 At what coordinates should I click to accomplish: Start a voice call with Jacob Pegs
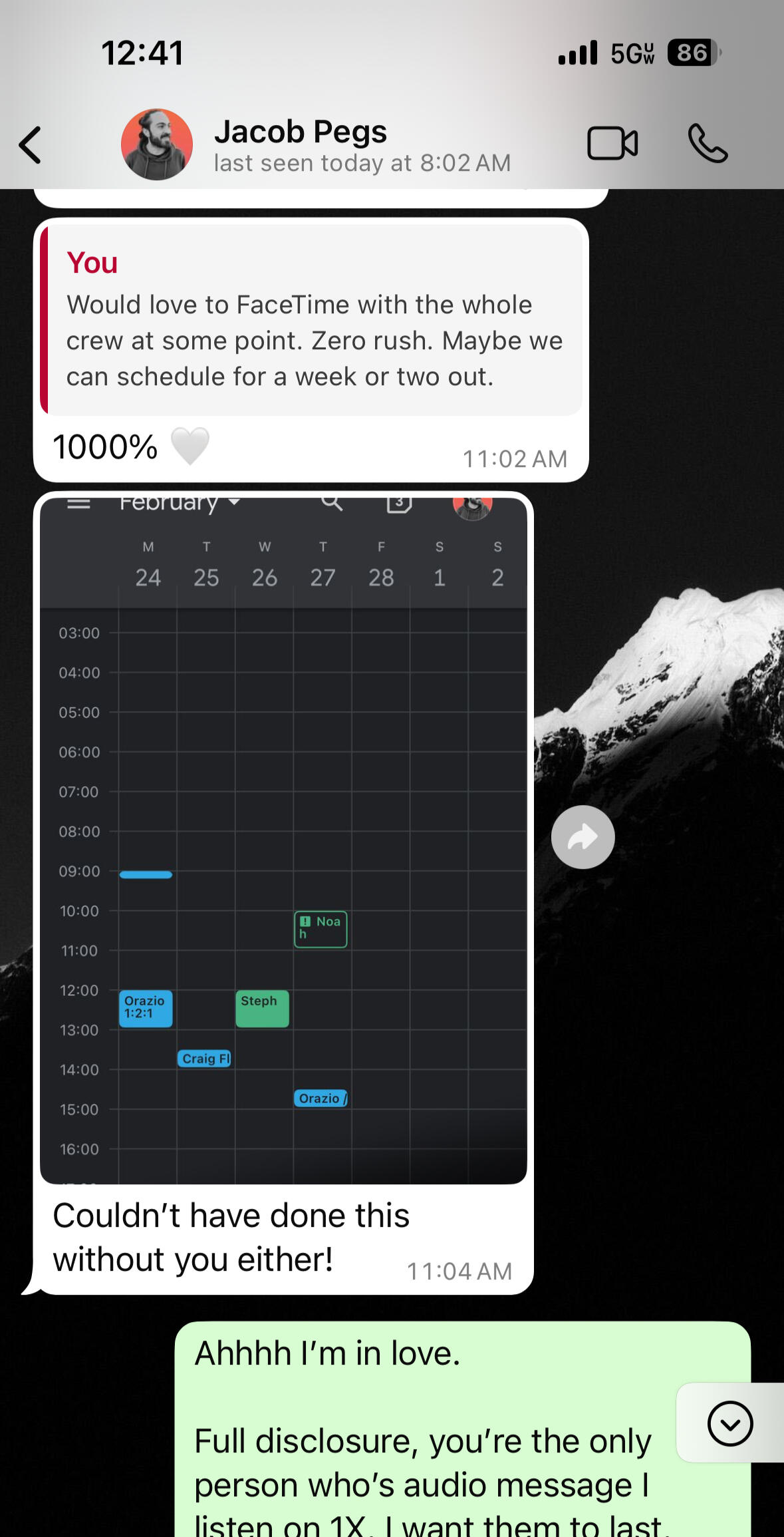[x=708, y=144]
